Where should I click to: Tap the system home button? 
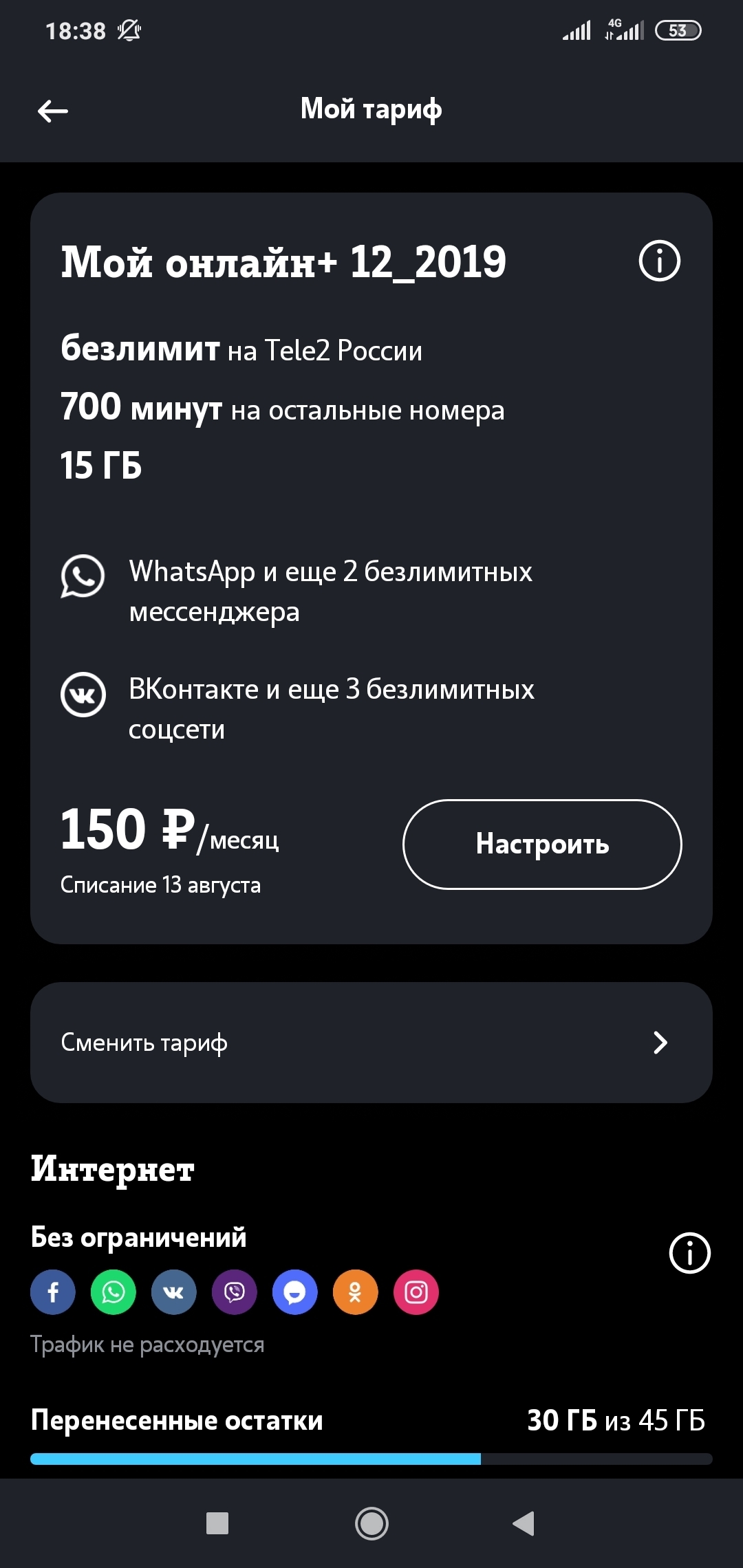tap(371, 1523)
